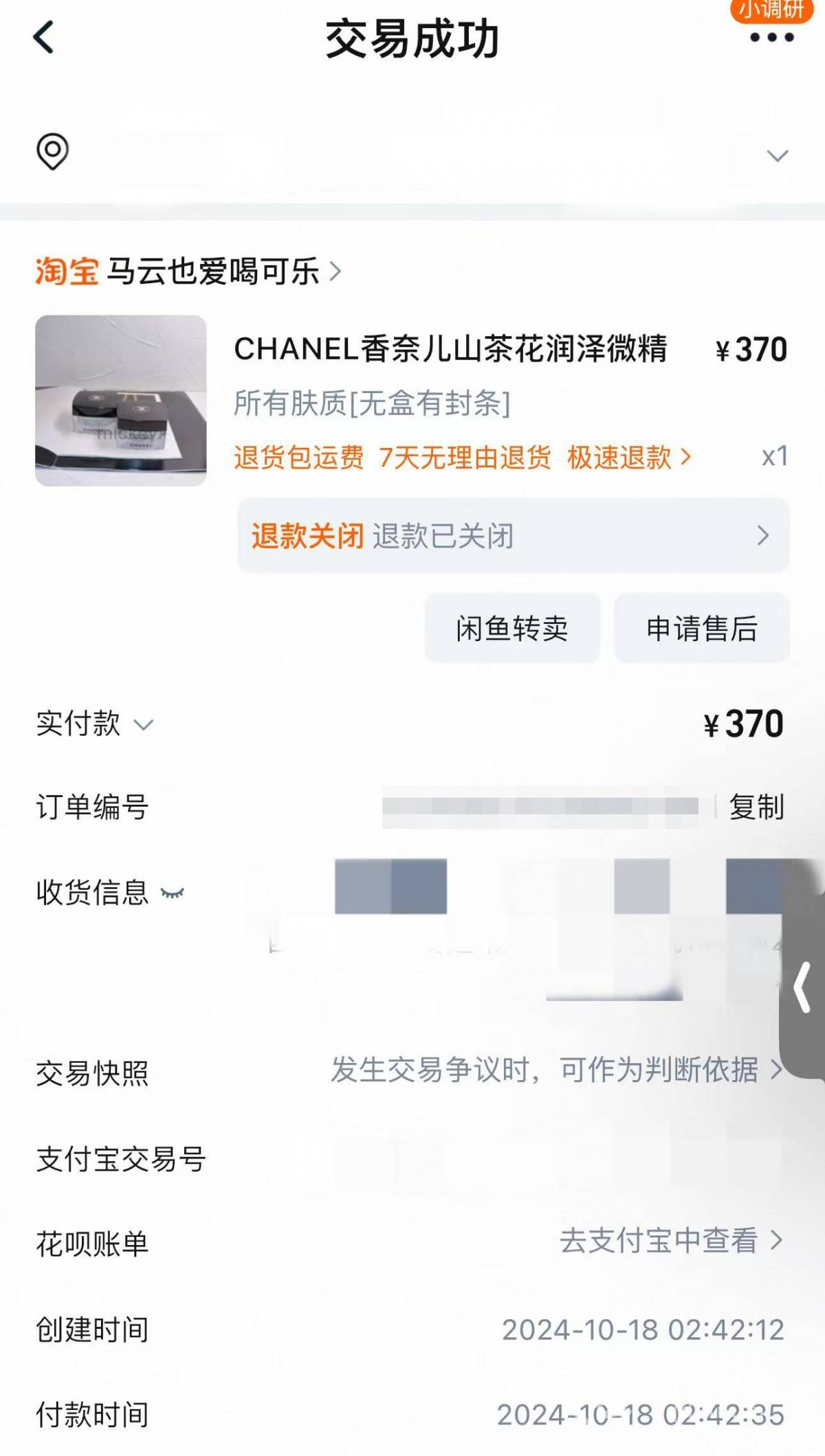Open the 退款关闭 refund details
This screenshot has height=1456, width=825.
pos(513,535)
